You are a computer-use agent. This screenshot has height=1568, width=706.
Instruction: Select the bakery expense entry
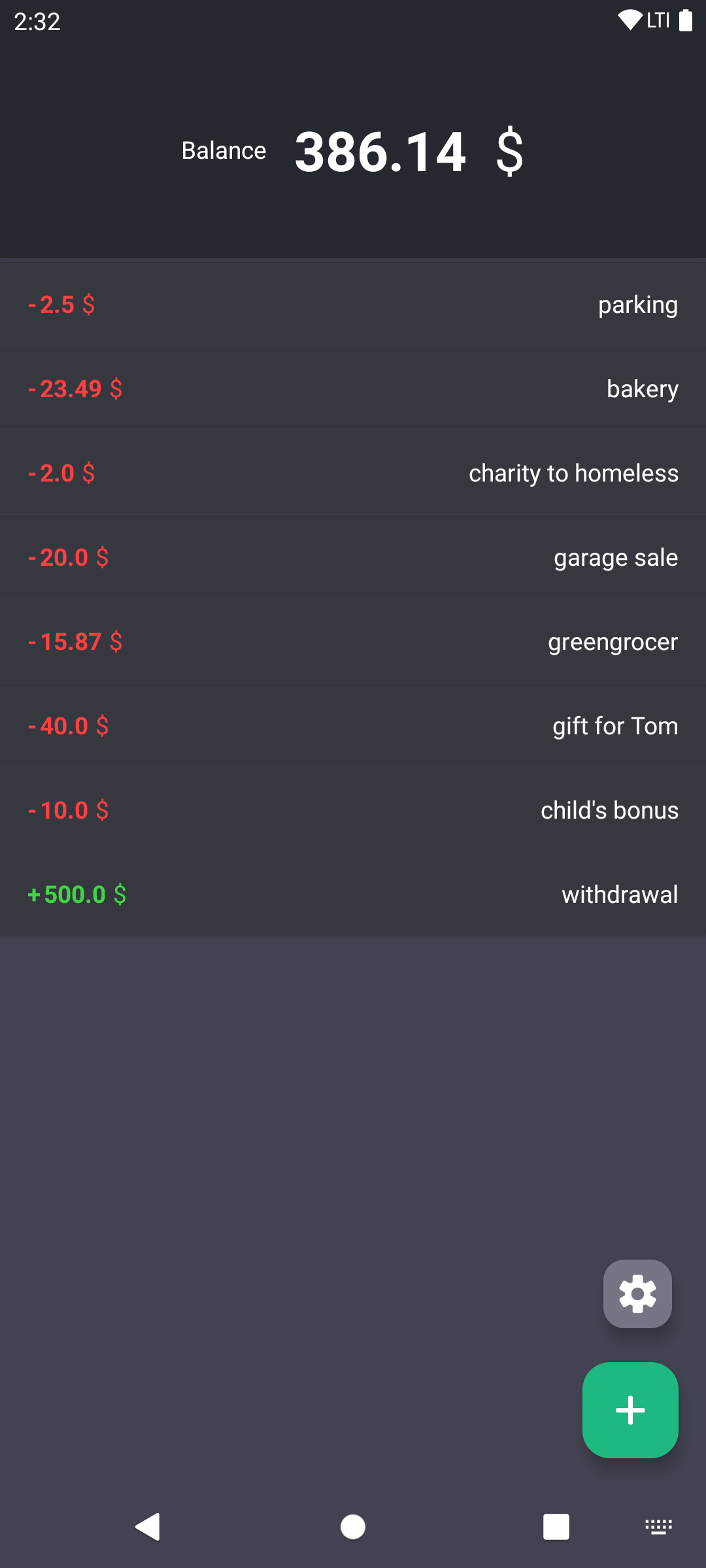[353, 389]
